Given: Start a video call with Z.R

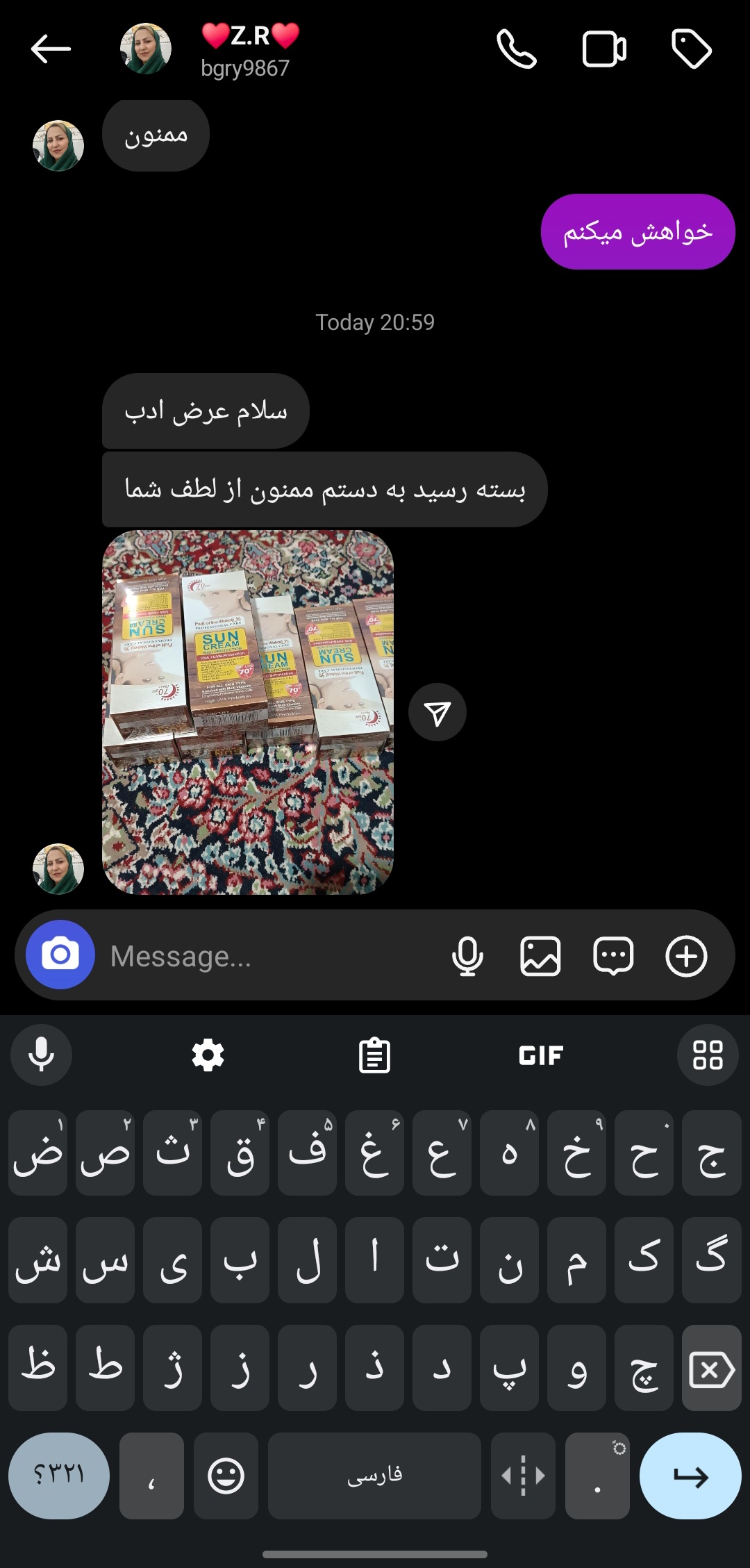Looking at the screenshot, I should click(604, 49).
